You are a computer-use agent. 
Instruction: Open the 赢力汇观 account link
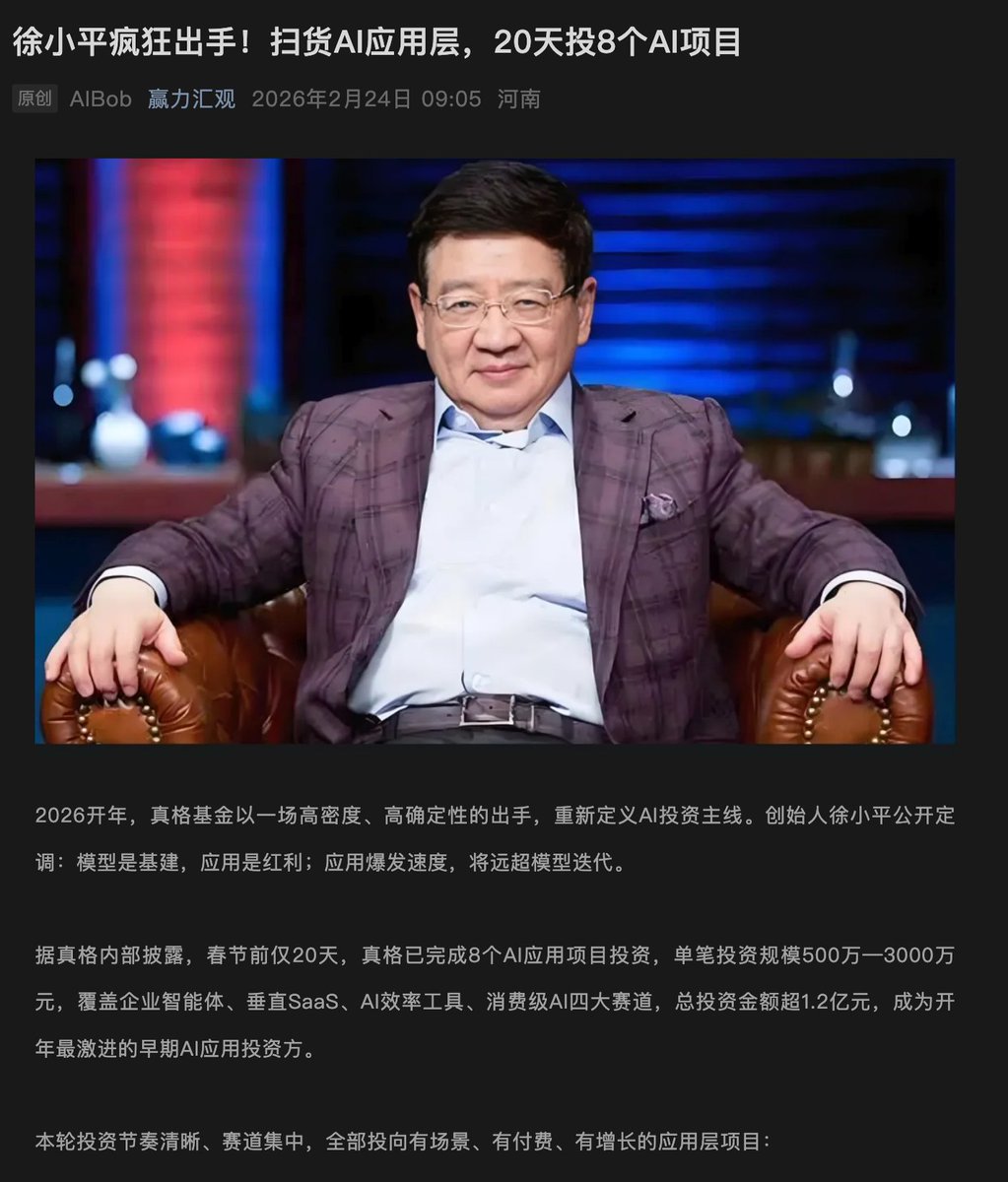tap(191, 98)
